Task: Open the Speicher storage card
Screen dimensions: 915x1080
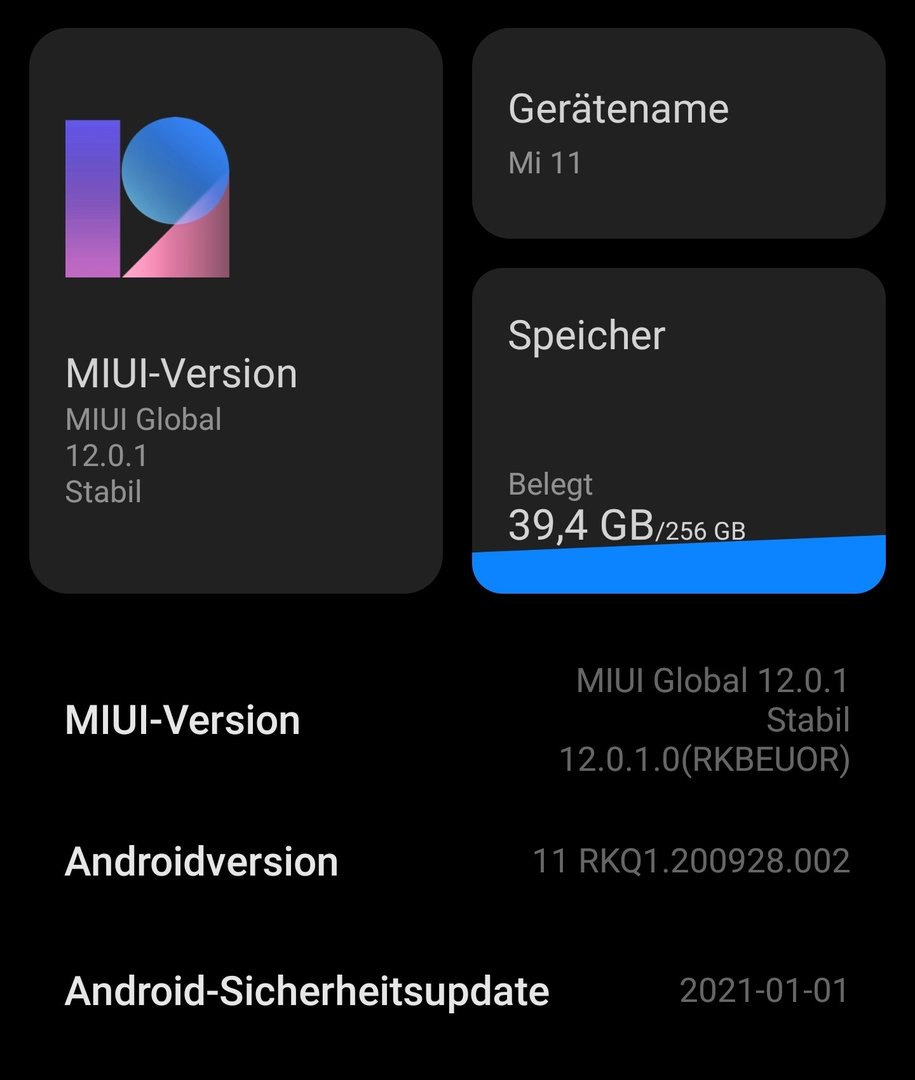Action: (678, 430)
